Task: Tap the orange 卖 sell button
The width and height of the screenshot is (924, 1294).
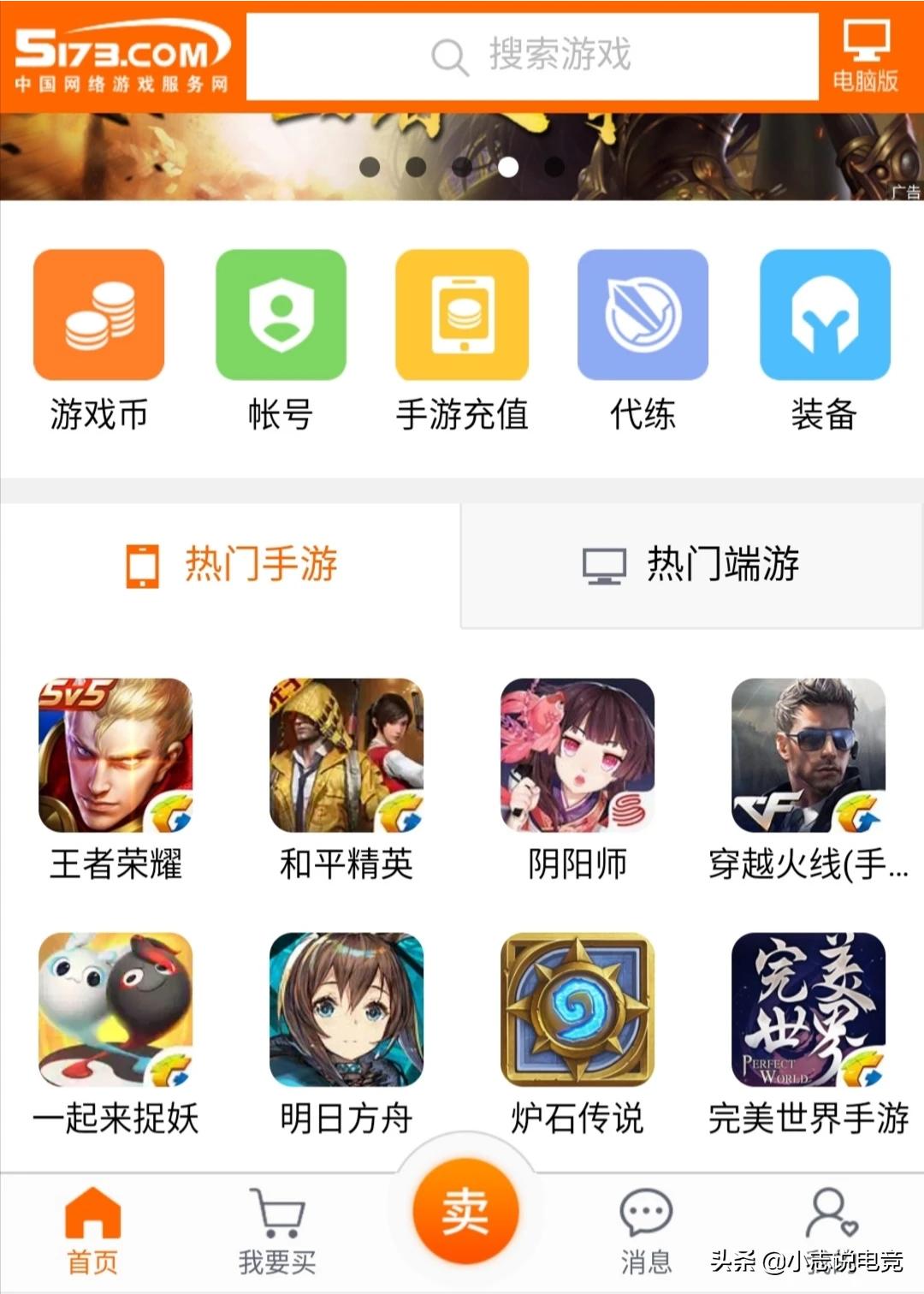Action: point(465,1211)
